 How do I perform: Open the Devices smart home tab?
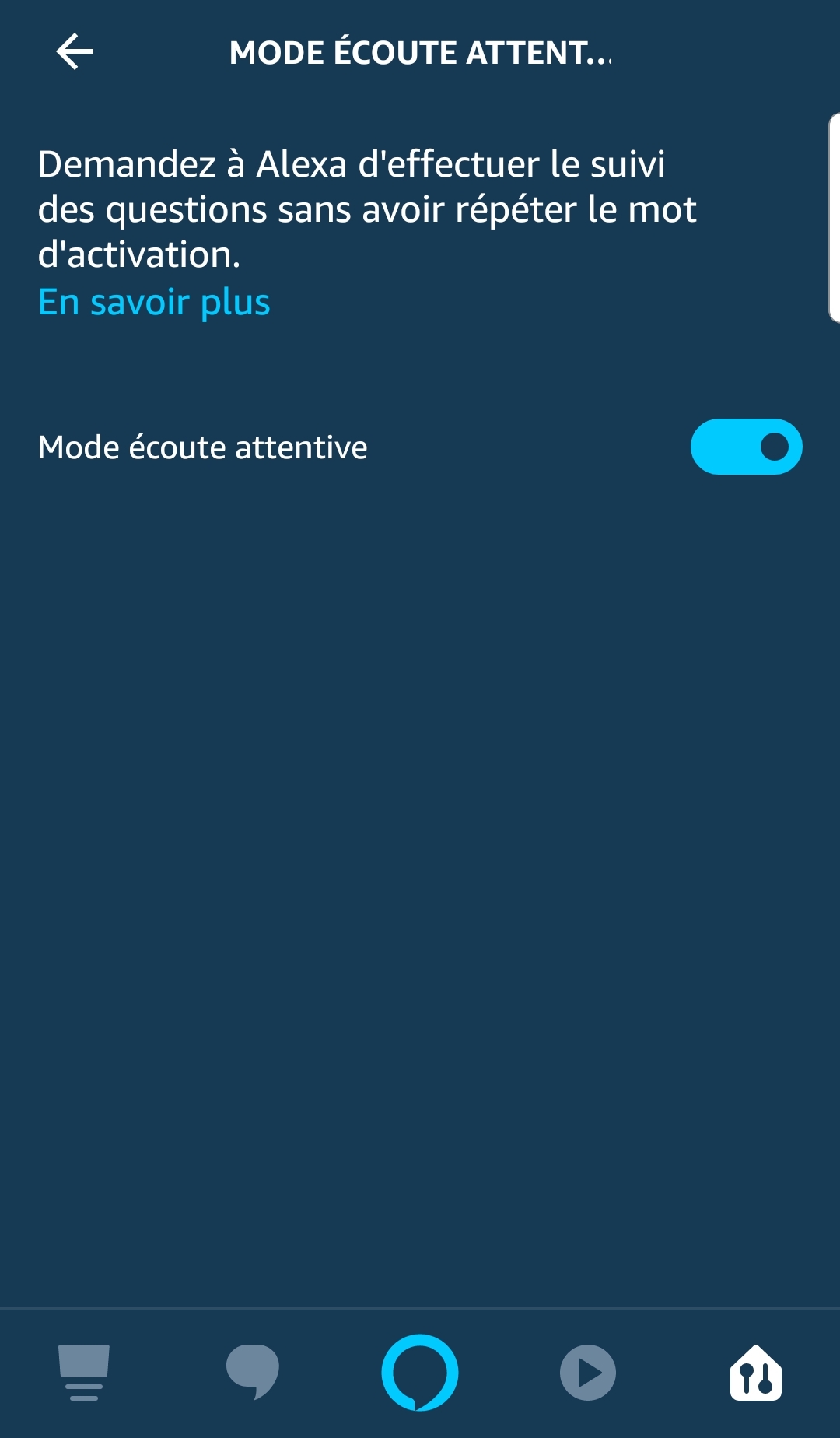(x=755, y=1372)
